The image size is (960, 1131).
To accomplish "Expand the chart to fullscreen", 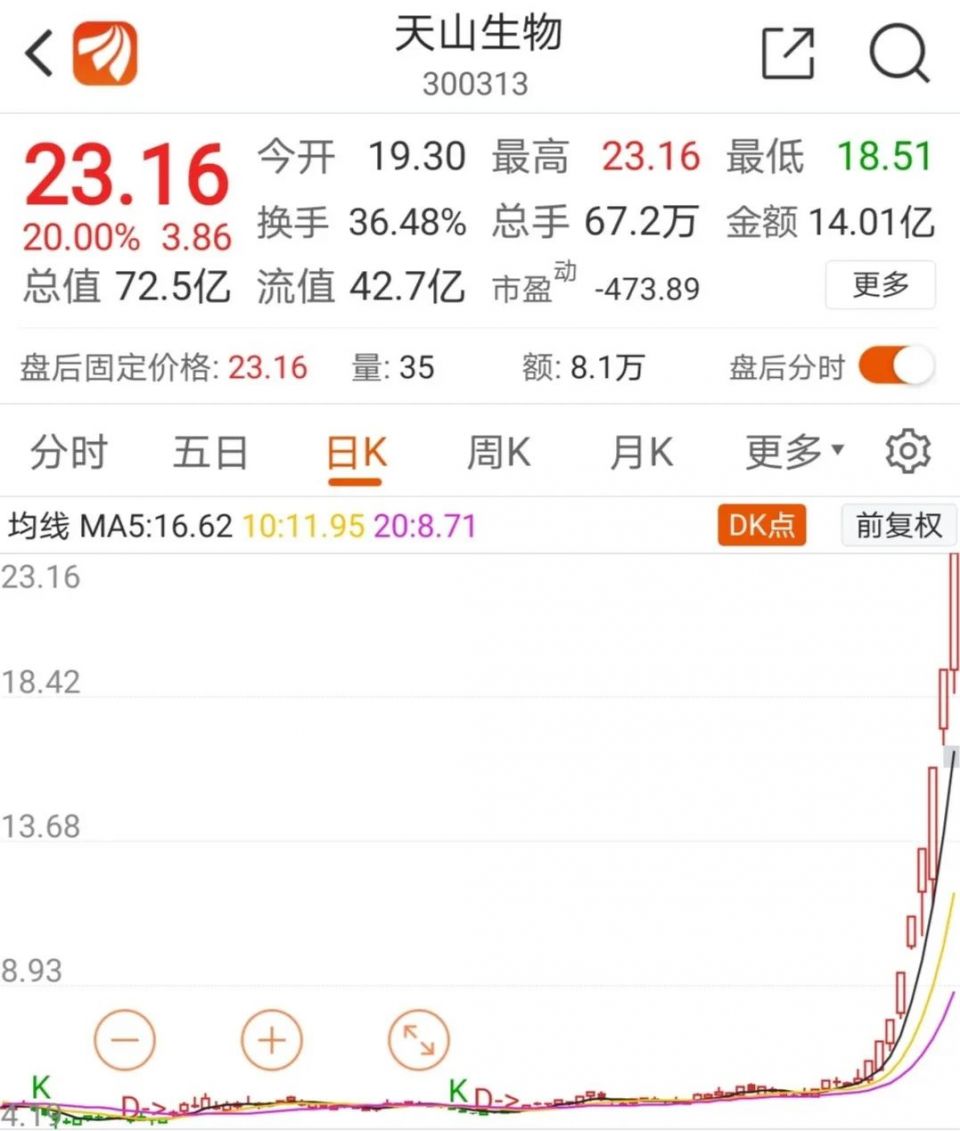I will (x=418, y=1040).
